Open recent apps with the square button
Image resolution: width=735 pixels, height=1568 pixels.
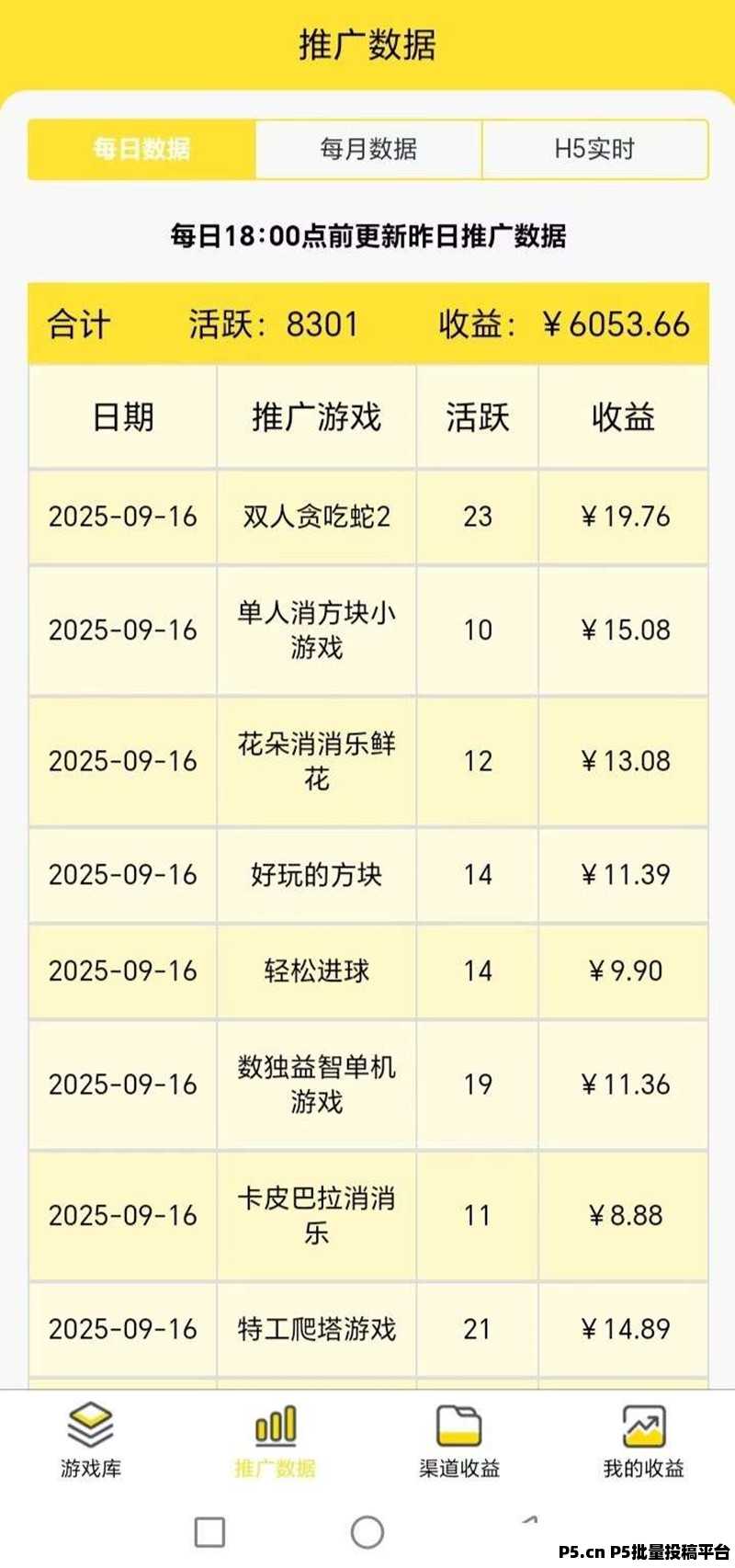coord(210,1531)
